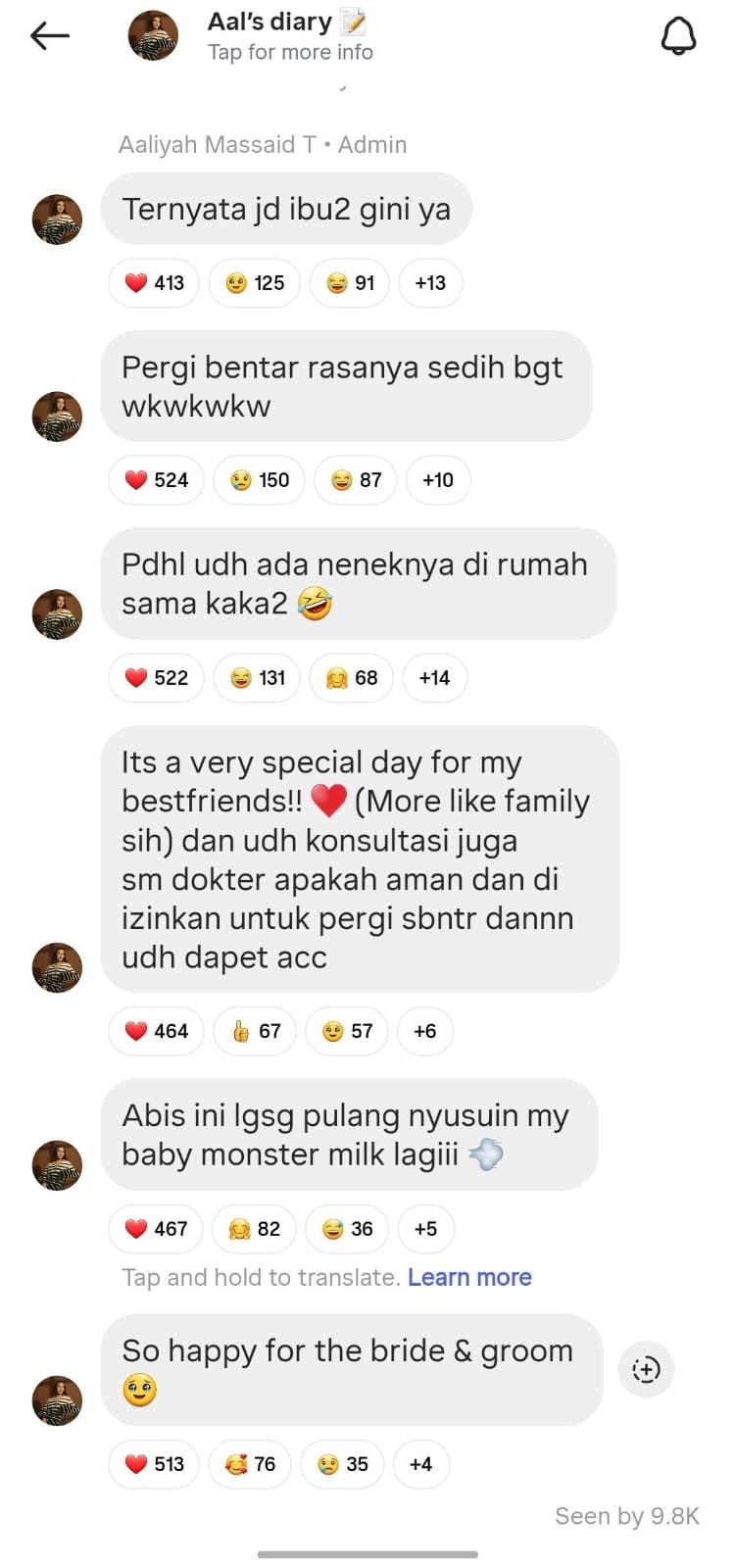Go back using the arrow icon
735x1568 pixels.
pyautogui.click(x=50, y=36)
